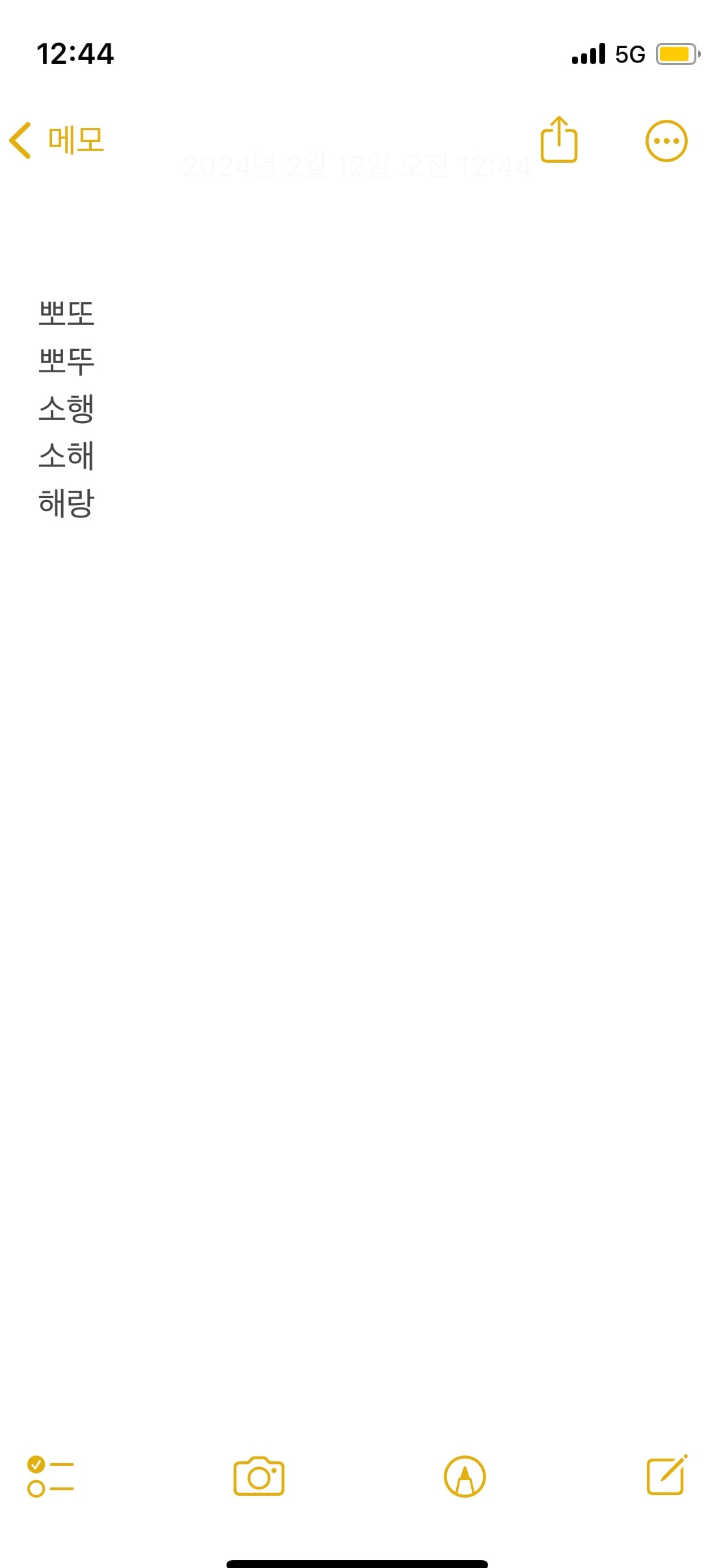Tap the line containing 소행
This screenshot has height=1568, width=723.
click(x=66, y=409)
